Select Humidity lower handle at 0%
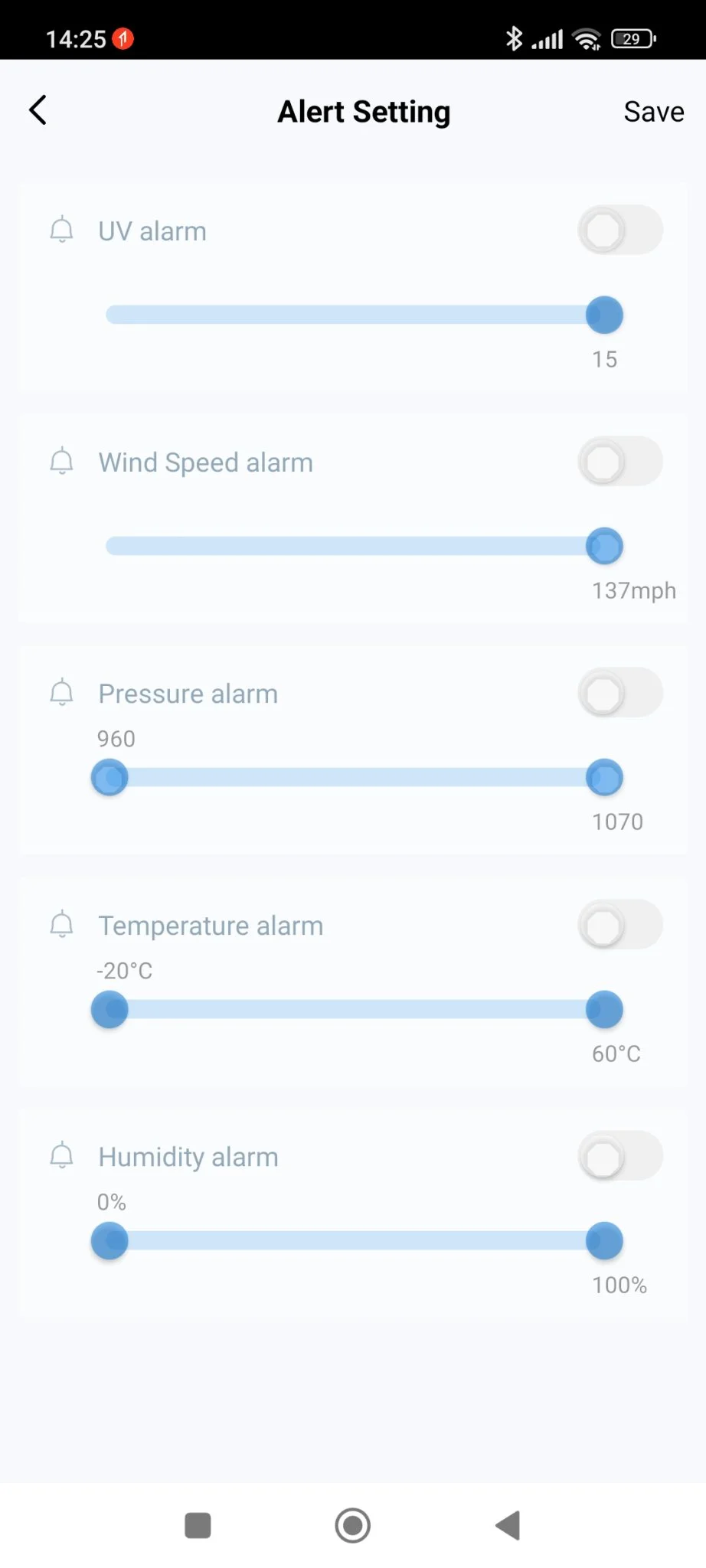The height and width of the screenshot is (1568, 706). (109, 1241)
